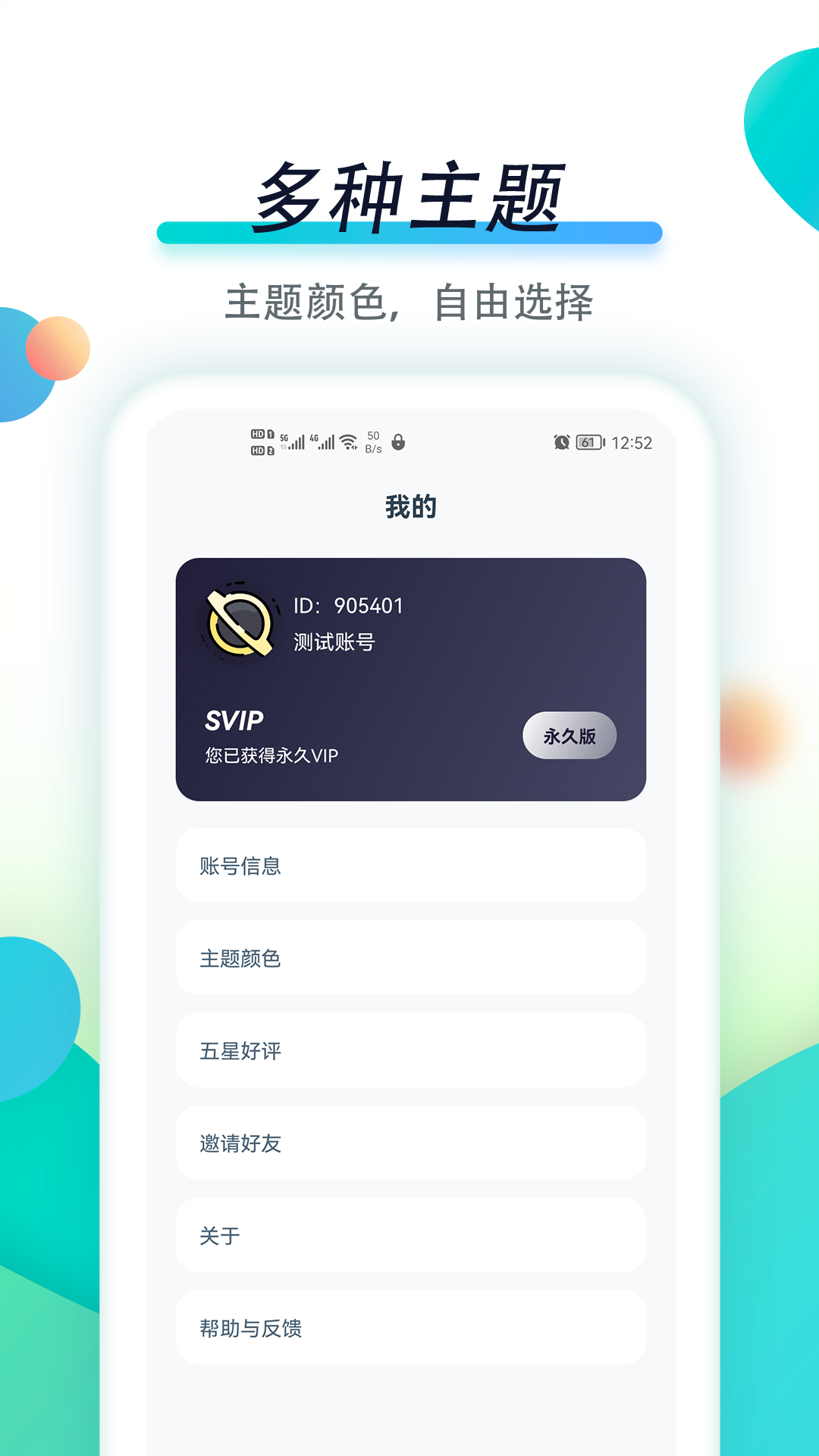Screen dimensions: 819x1456
Task: Open the 关于 about page
Action: coord(410,1235)
